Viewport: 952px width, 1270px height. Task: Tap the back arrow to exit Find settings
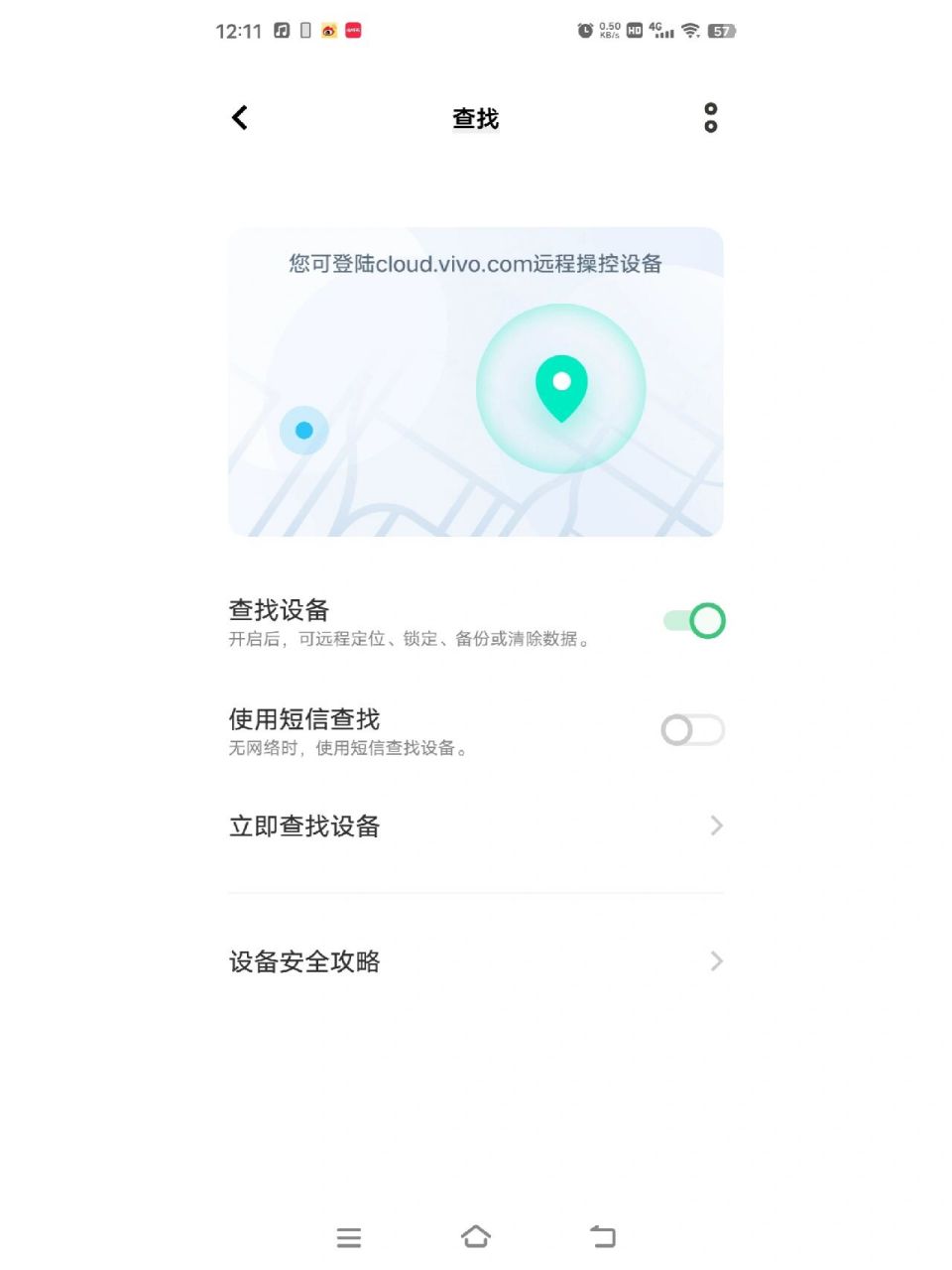pos(239,117)
